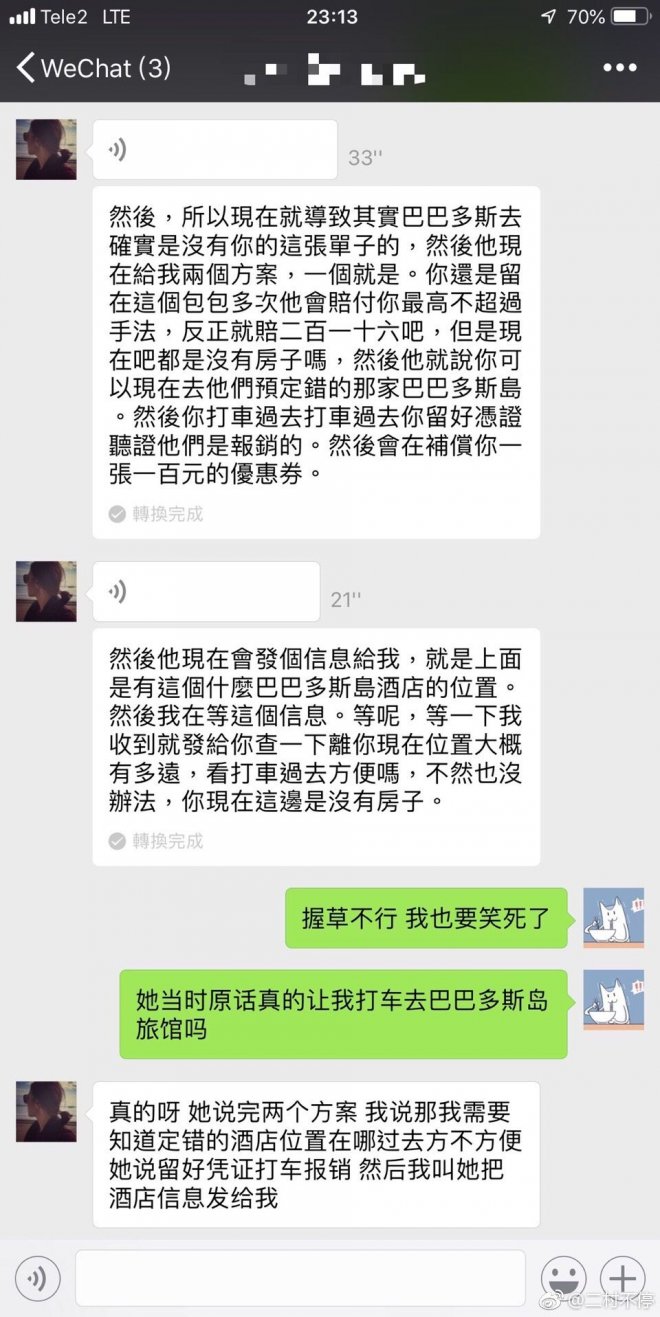Switch to voice input mode
The width and height of the screenshot is (660, 1317).
coord(38,1279)
